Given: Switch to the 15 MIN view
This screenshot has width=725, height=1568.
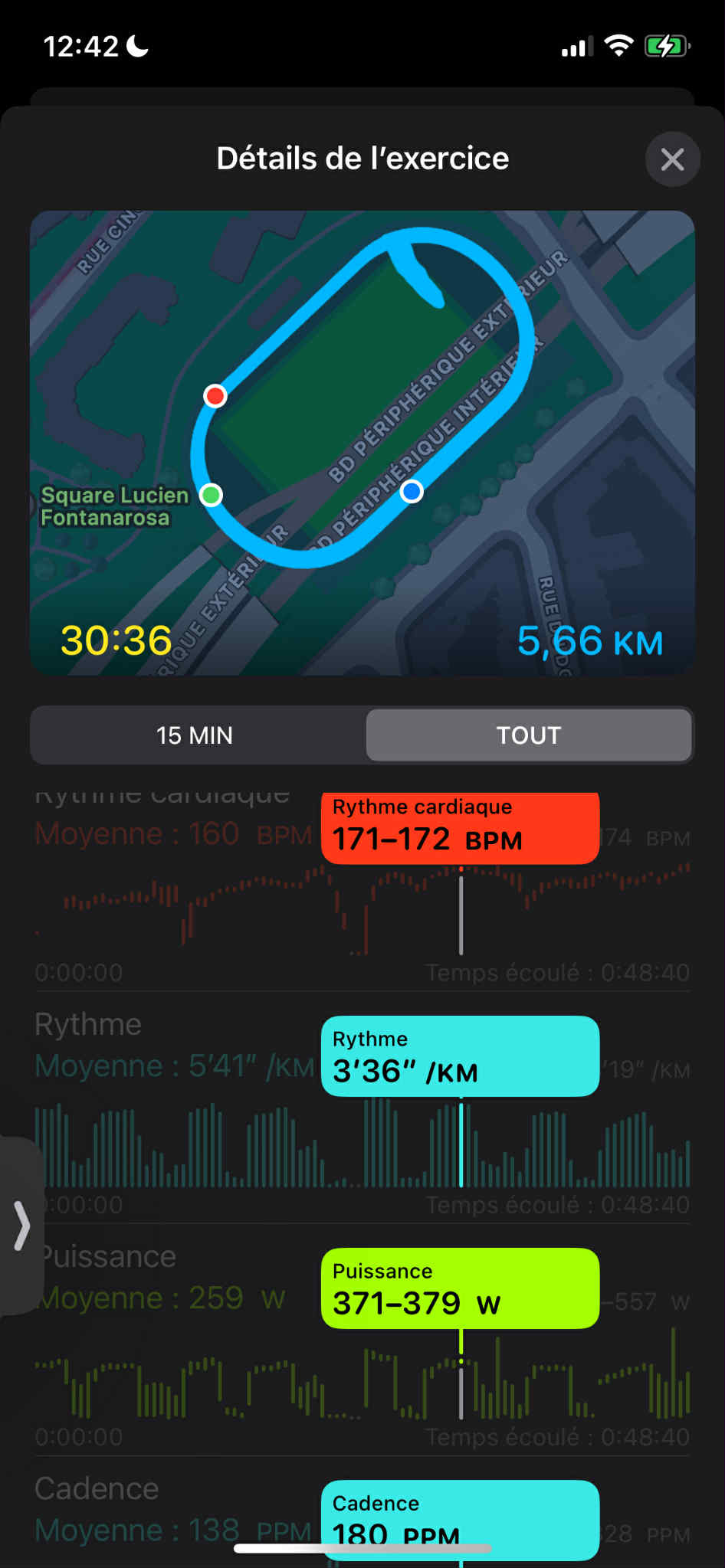Looking at the screenshot, I should pyautogui.click(x=195, y=735).
